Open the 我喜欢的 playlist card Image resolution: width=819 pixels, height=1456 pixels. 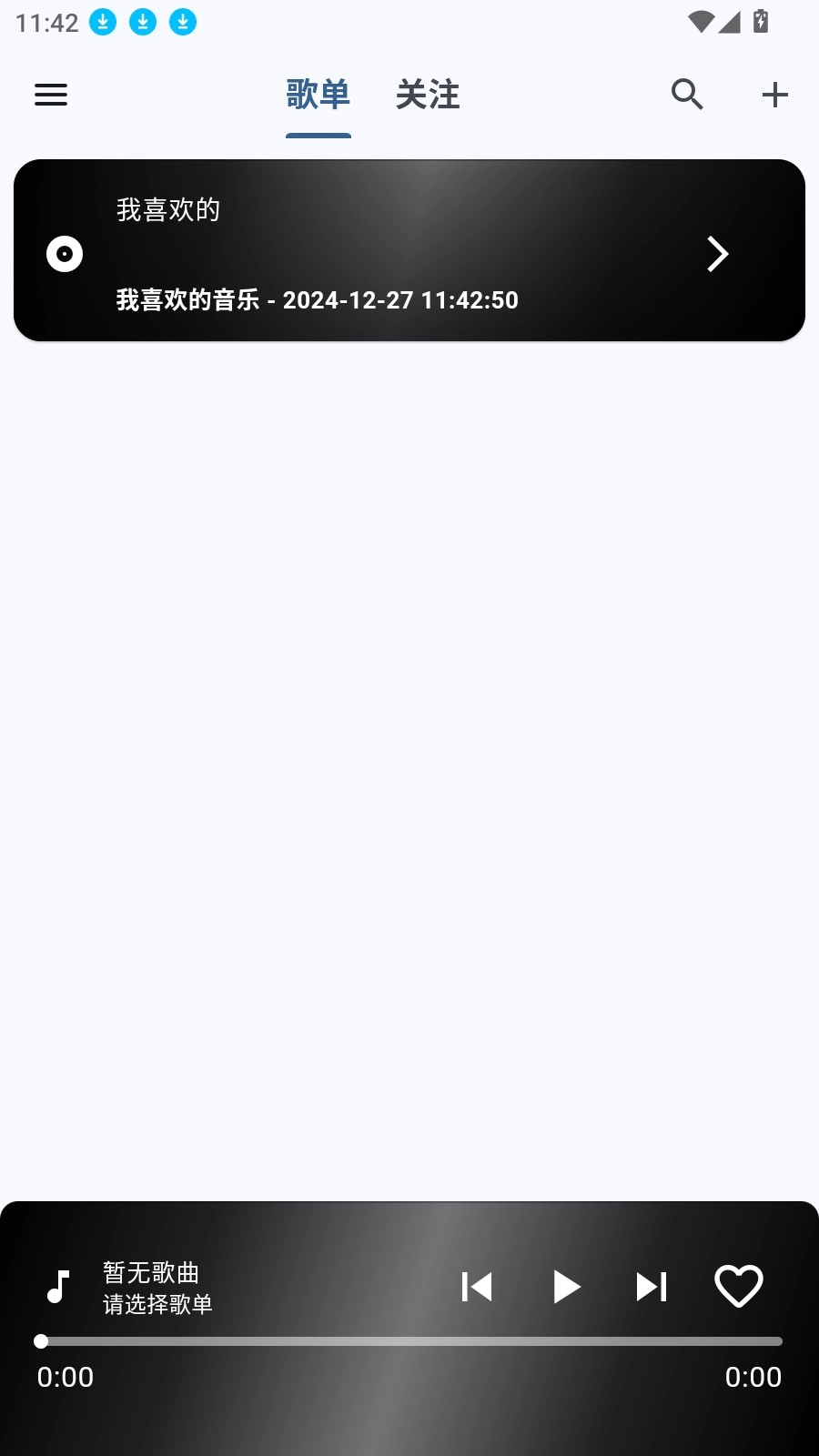pyautogui.click(x=409, y=251)
